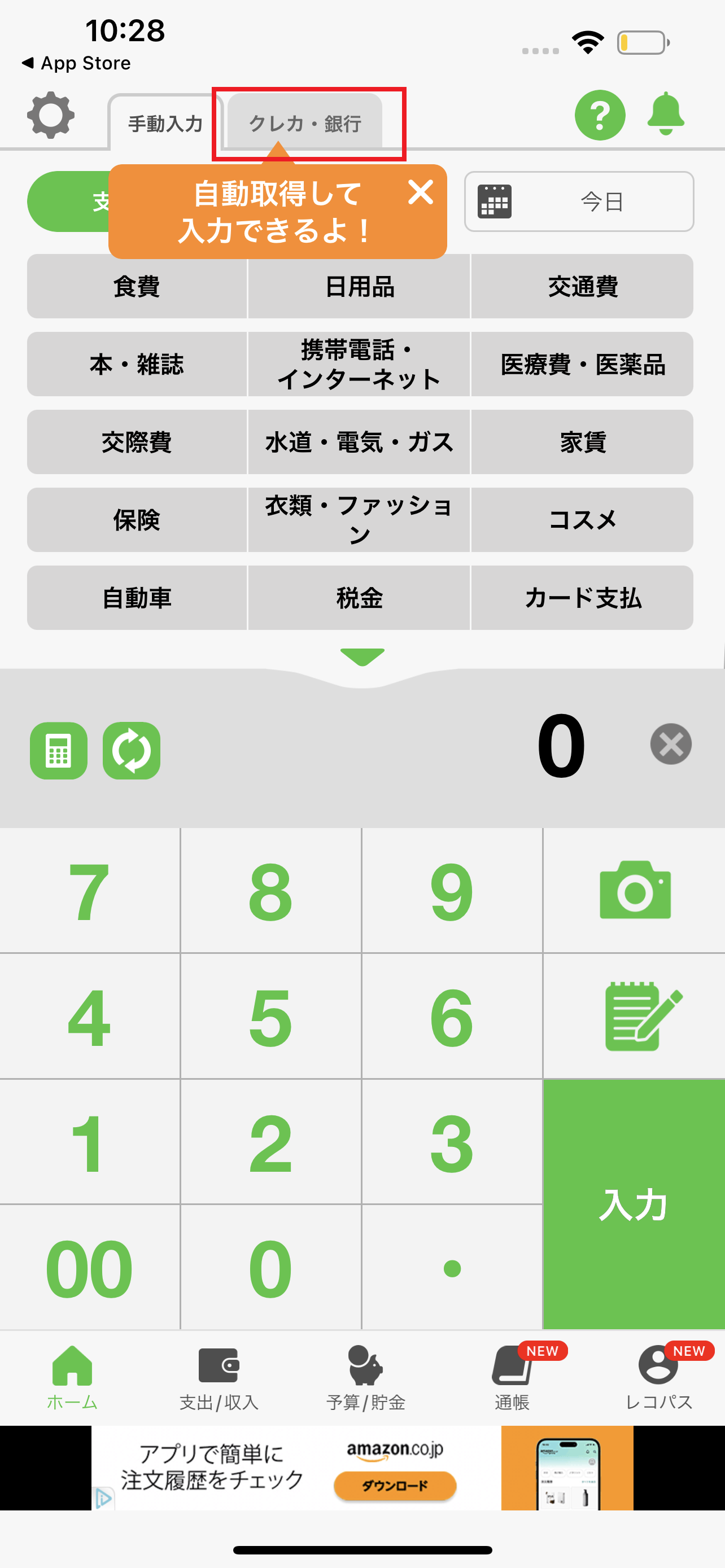This screenshot has height=1568, width=725.
Task: Open the calculator button
Action: 58,751
